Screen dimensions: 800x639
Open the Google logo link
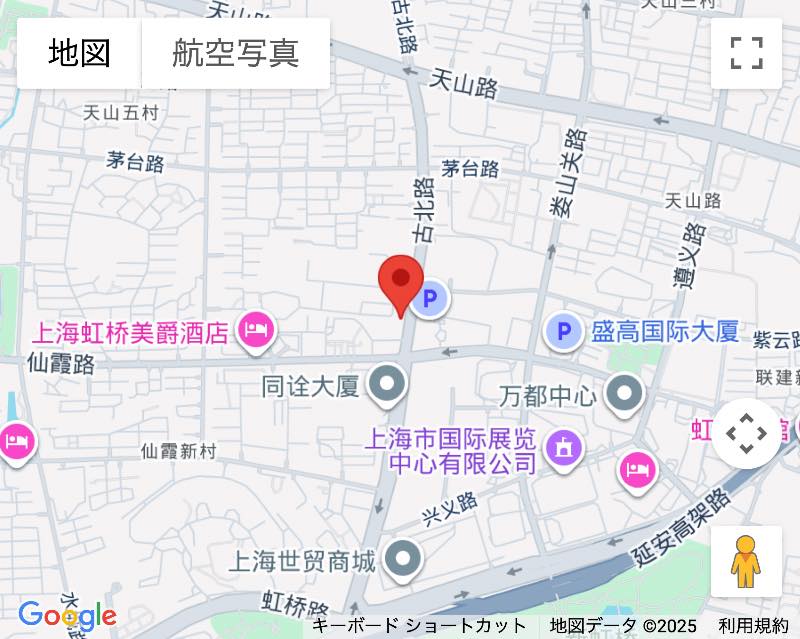click(x=67, y=616)
